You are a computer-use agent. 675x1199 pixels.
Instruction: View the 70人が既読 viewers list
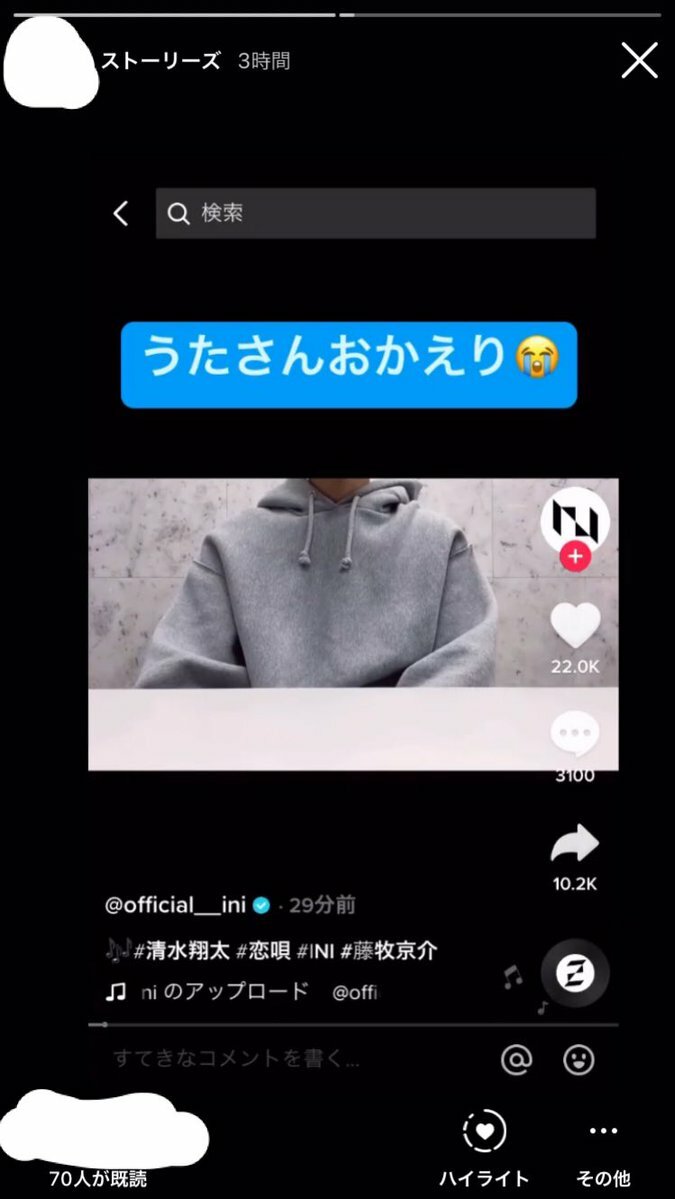click(98, 1177)
